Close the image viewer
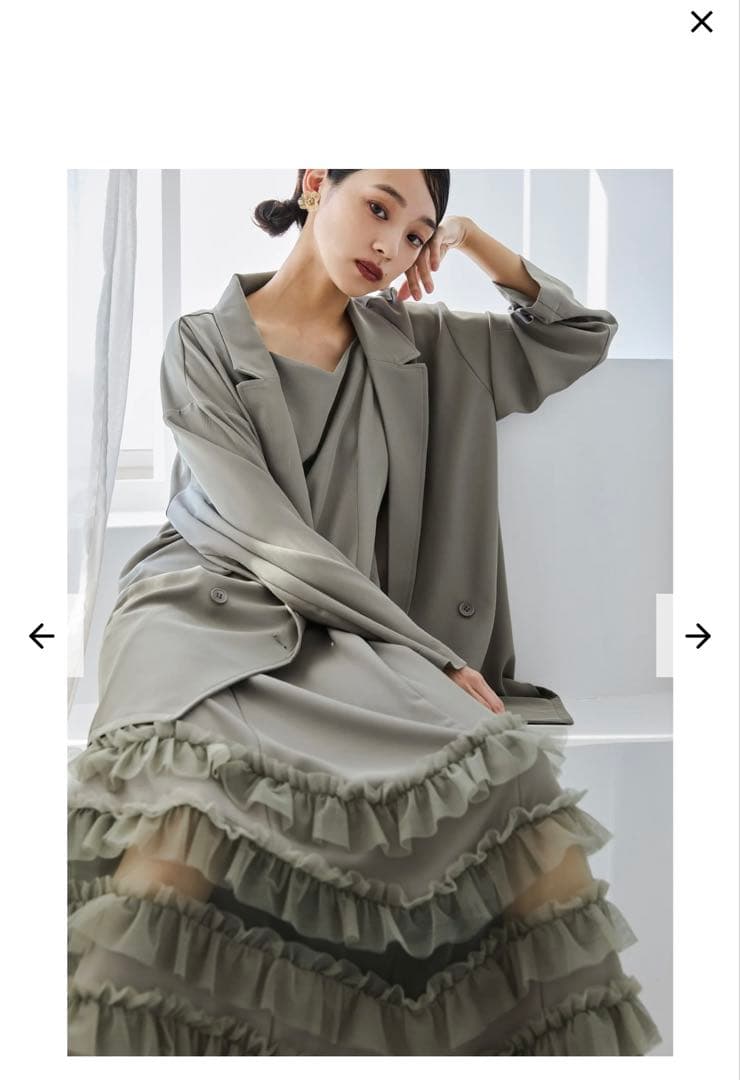The width and height of the screenshot is (740, 1080). pos(701,22)
